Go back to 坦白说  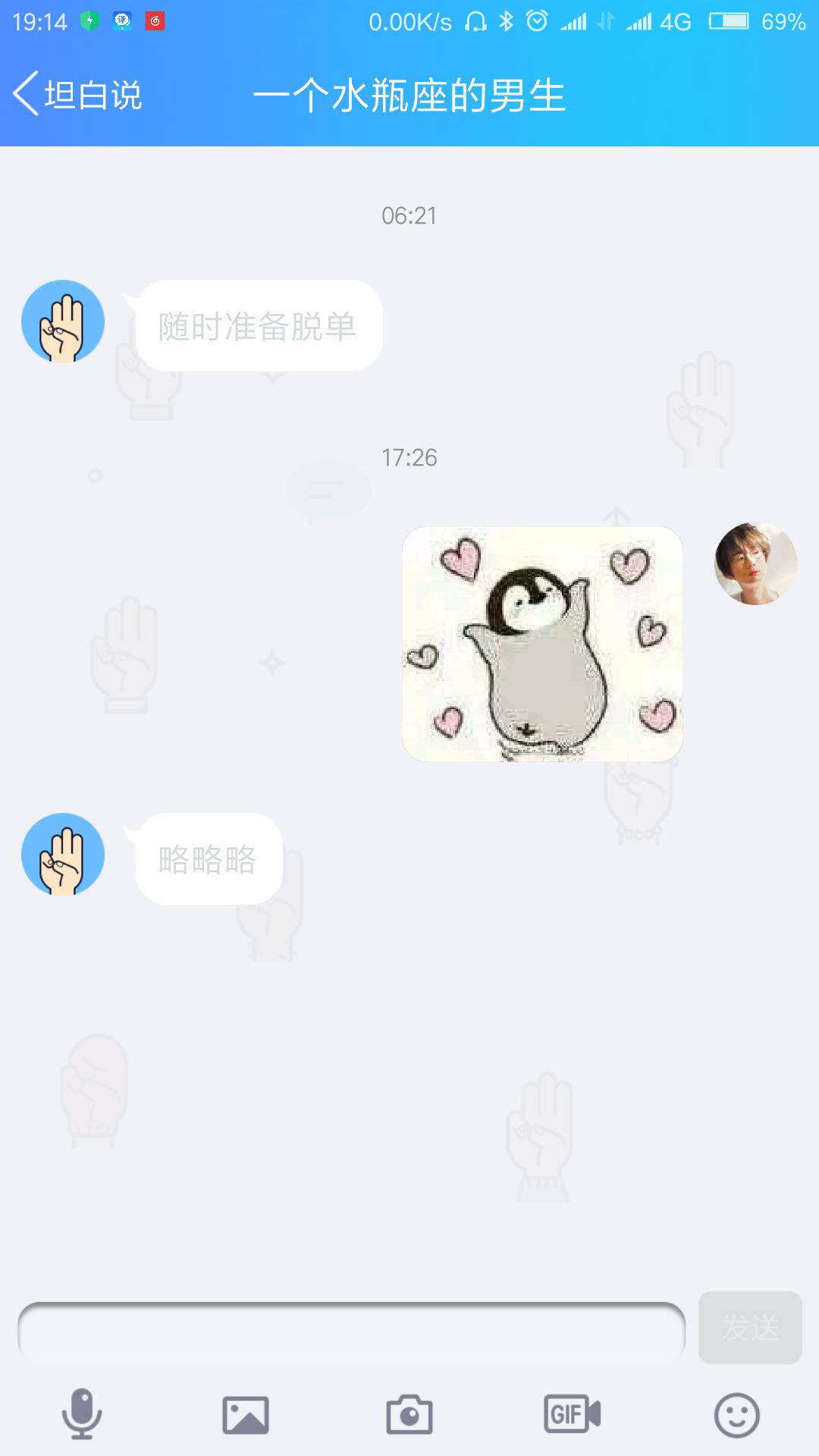(77, 95)
